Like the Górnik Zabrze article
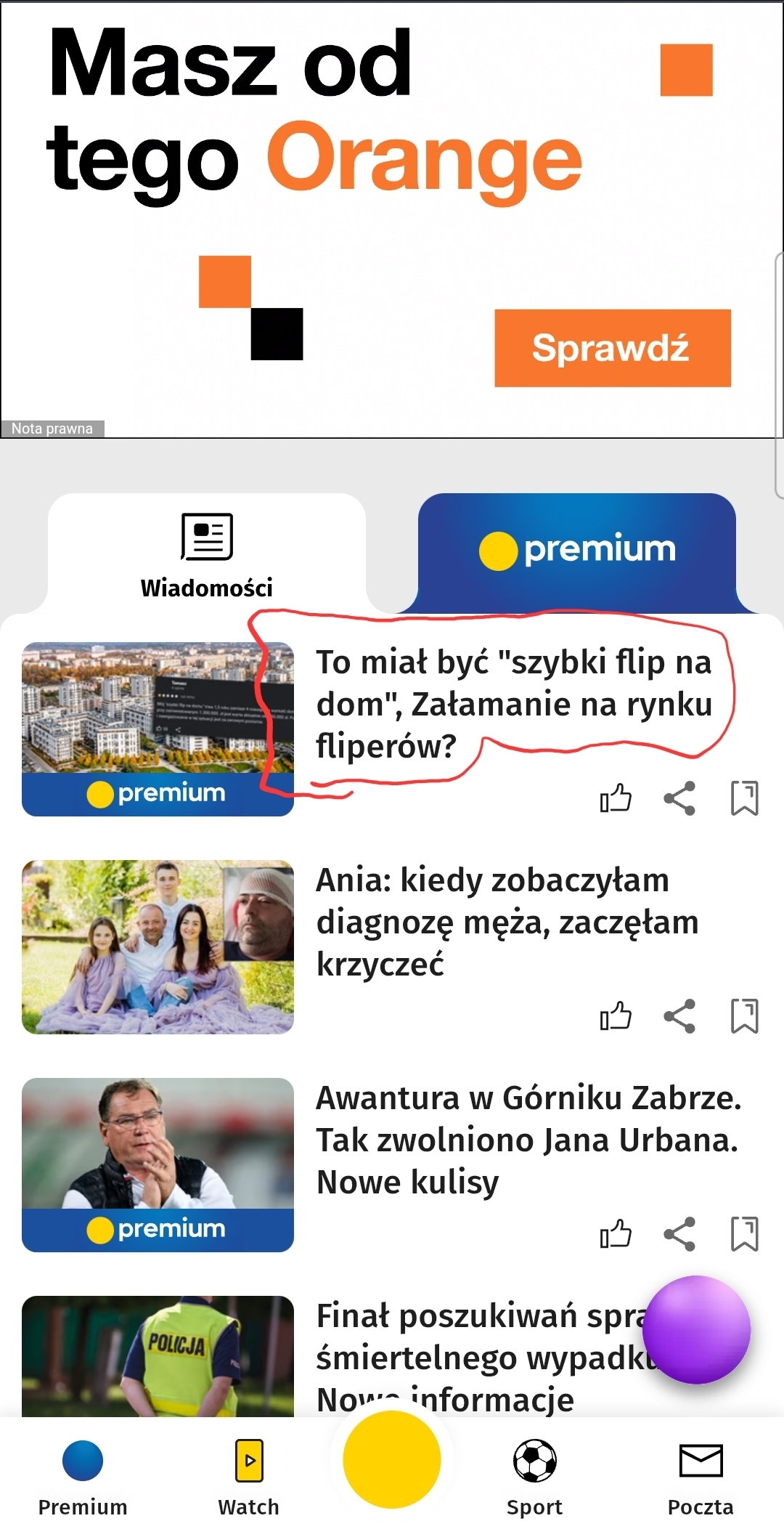 [x=616, y=1234]
